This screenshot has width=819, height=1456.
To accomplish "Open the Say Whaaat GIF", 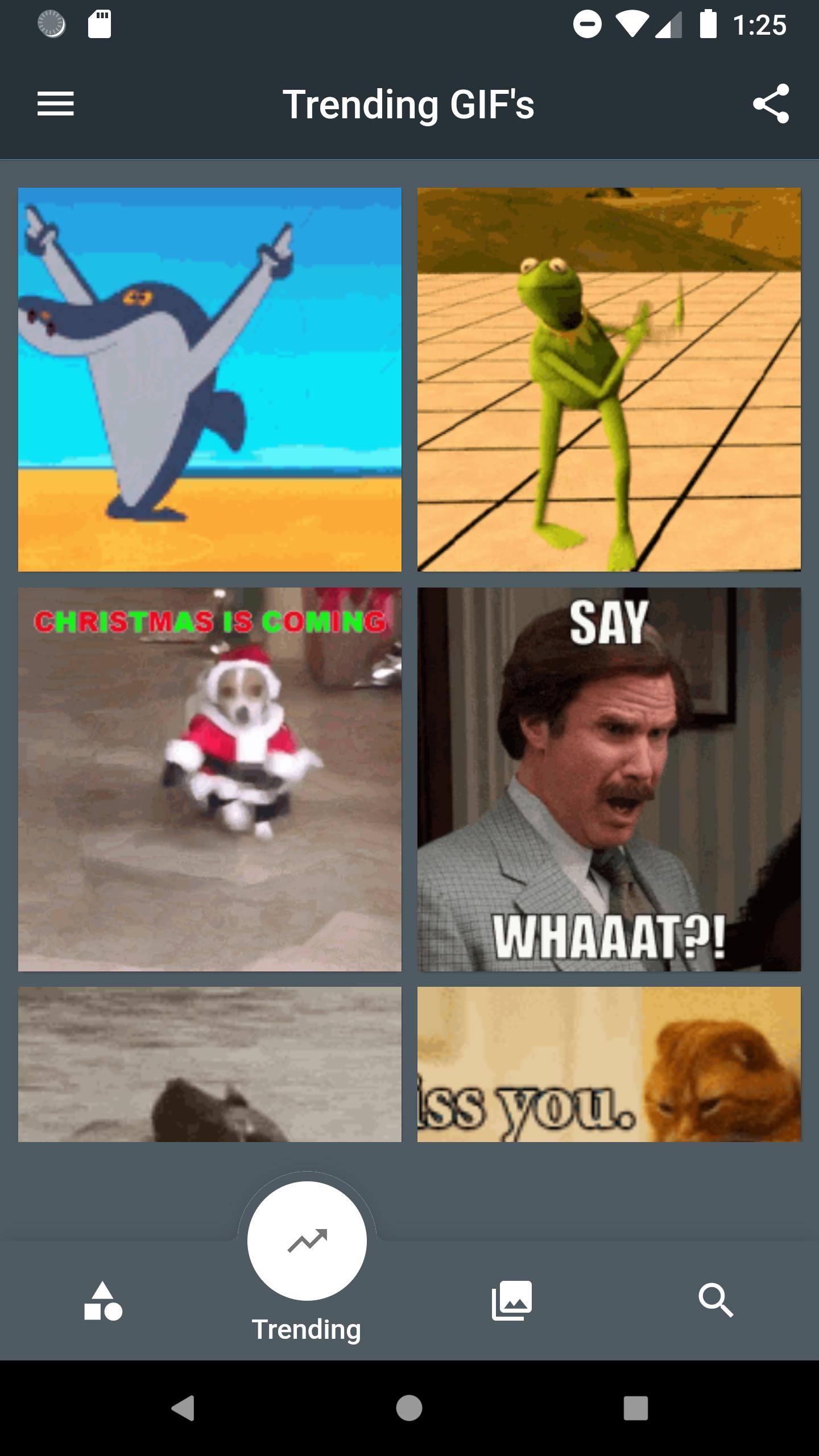I will (609, 779).
